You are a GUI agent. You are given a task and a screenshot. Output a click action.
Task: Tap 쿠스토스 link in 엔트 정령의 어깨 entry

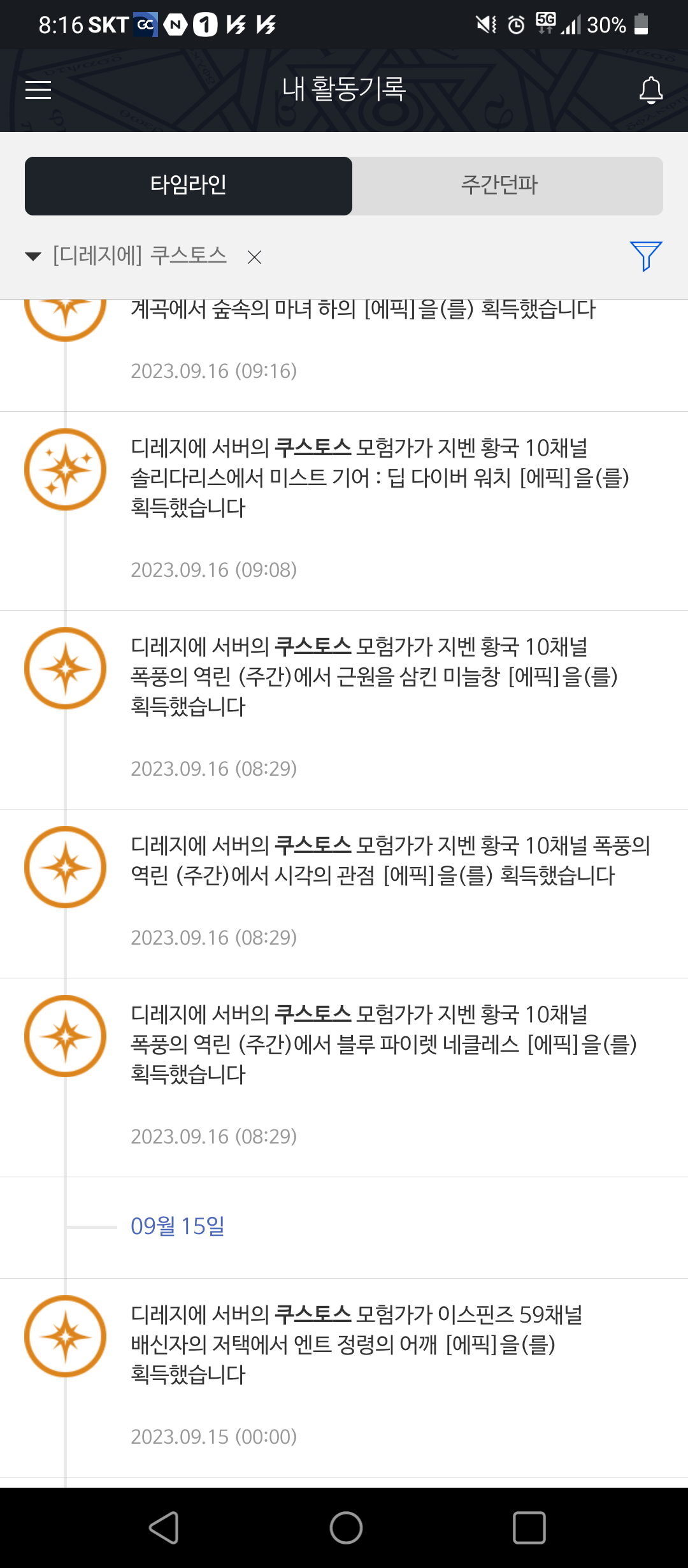pyautogui.click(x=312, y=1314)
